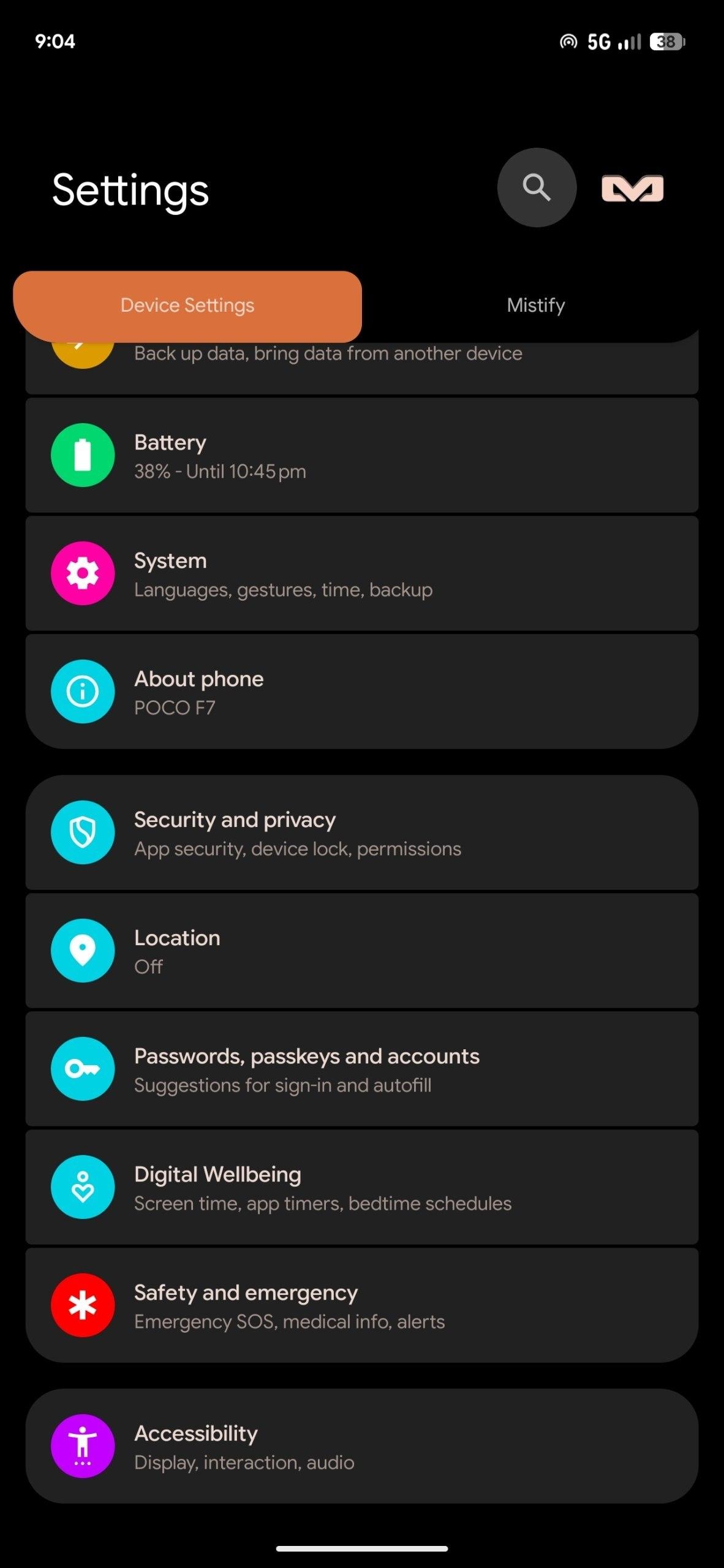Open the settings search icon
The width and height of the screenshot is (724, 1568).
(x=537, y=187)
